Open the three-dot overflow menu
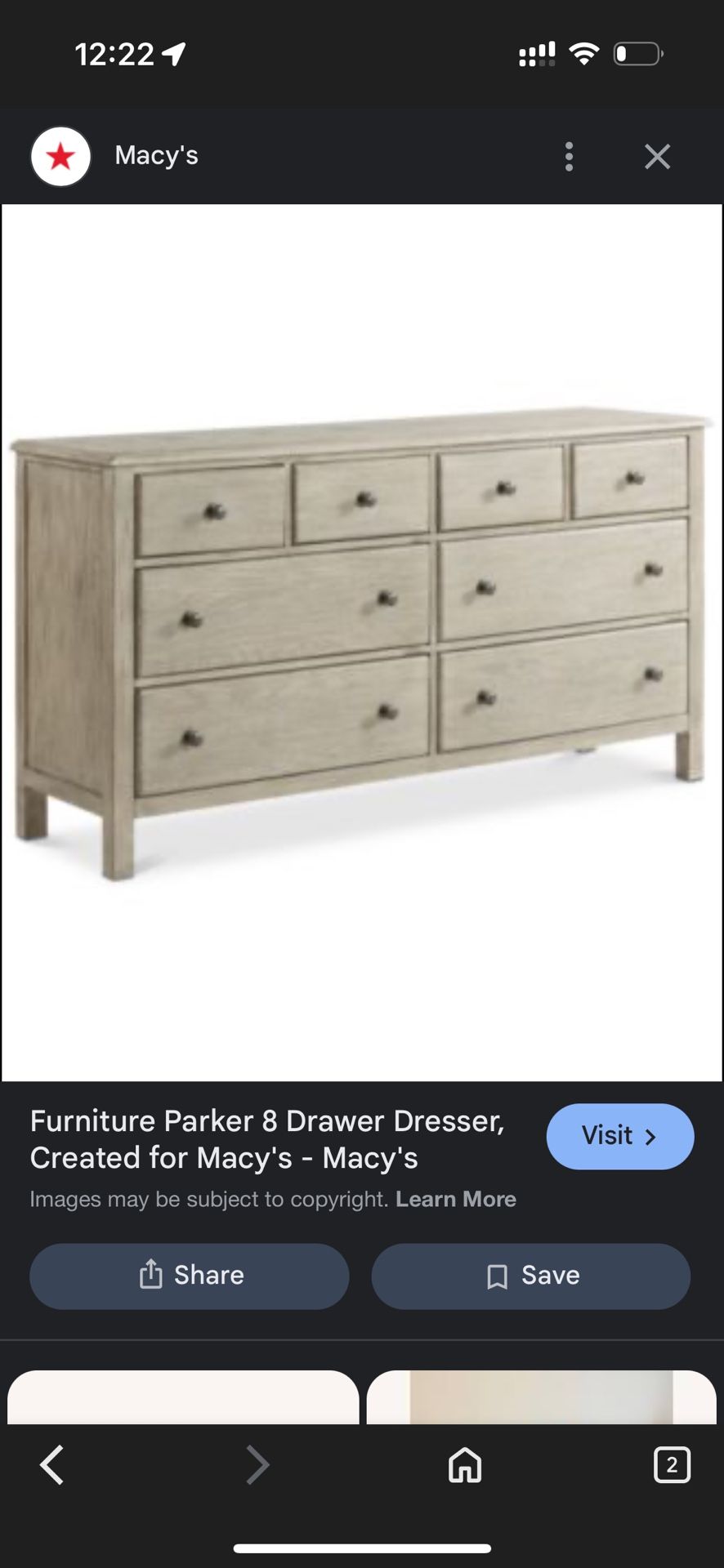This screenshot has height=1568, width=724. 569,156
